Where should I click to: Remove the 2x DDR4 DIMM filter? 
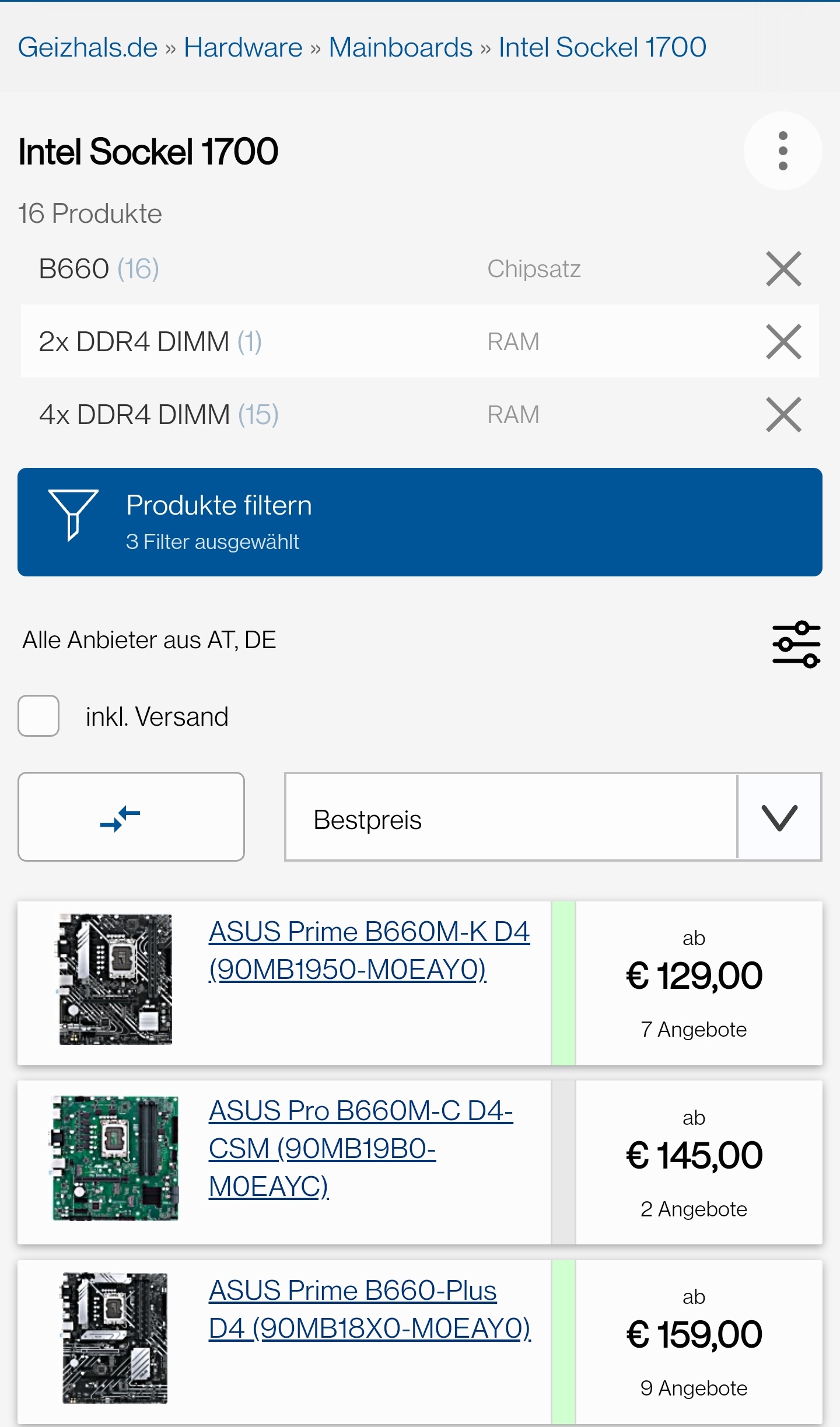783,342
